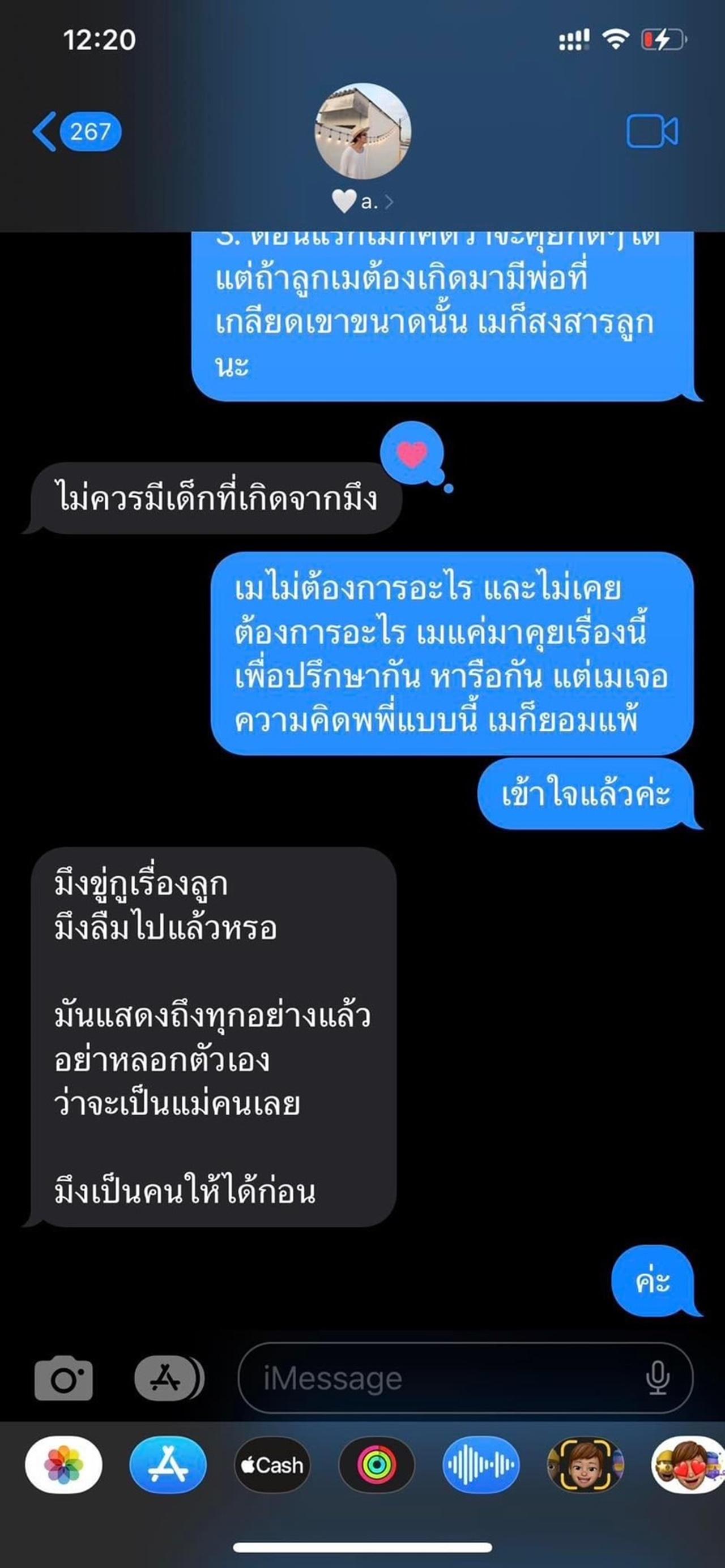Open the Memoji camera app
Screen dimensions: 725x1568
pos(585,1464)
